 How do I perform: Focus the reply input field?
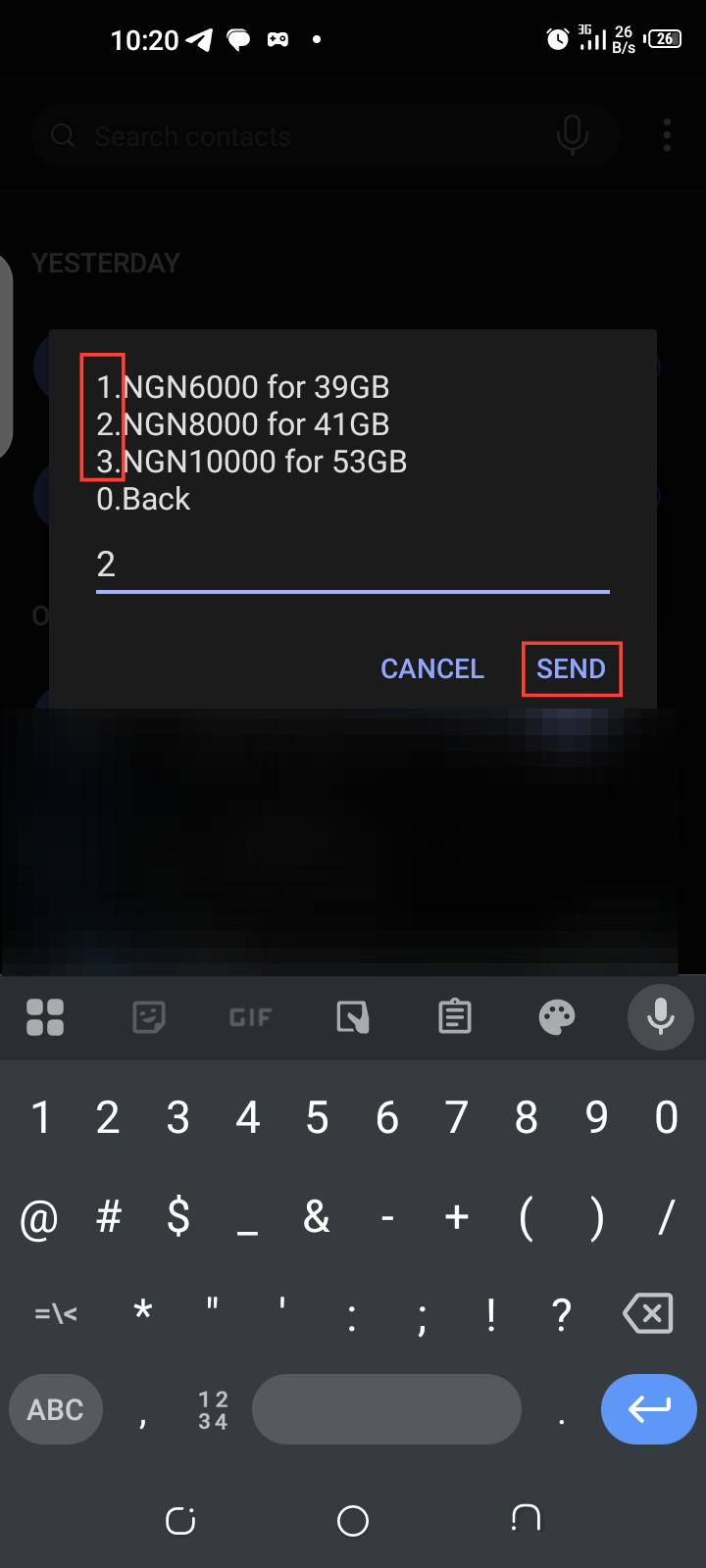[352, 564]
